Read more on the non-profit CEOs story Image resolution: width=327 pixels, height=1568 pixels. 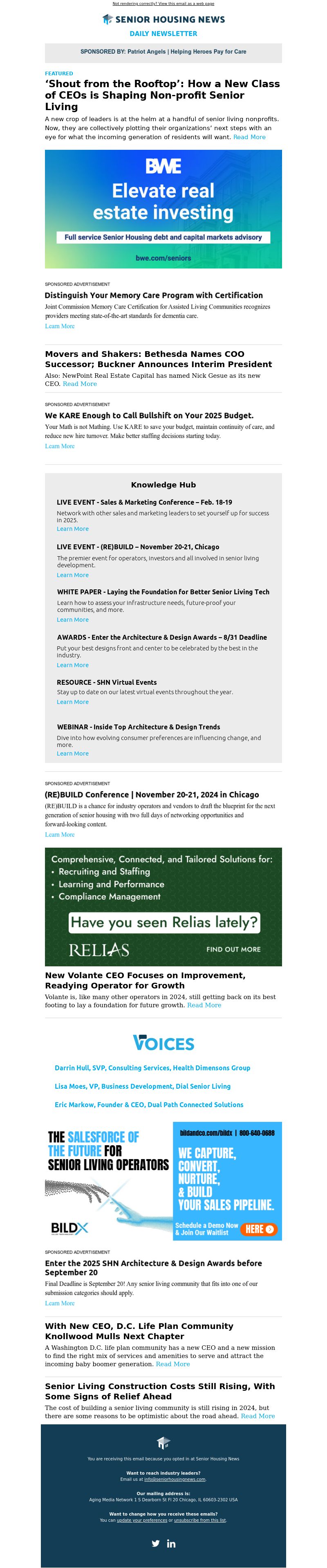tap(249, 137)
